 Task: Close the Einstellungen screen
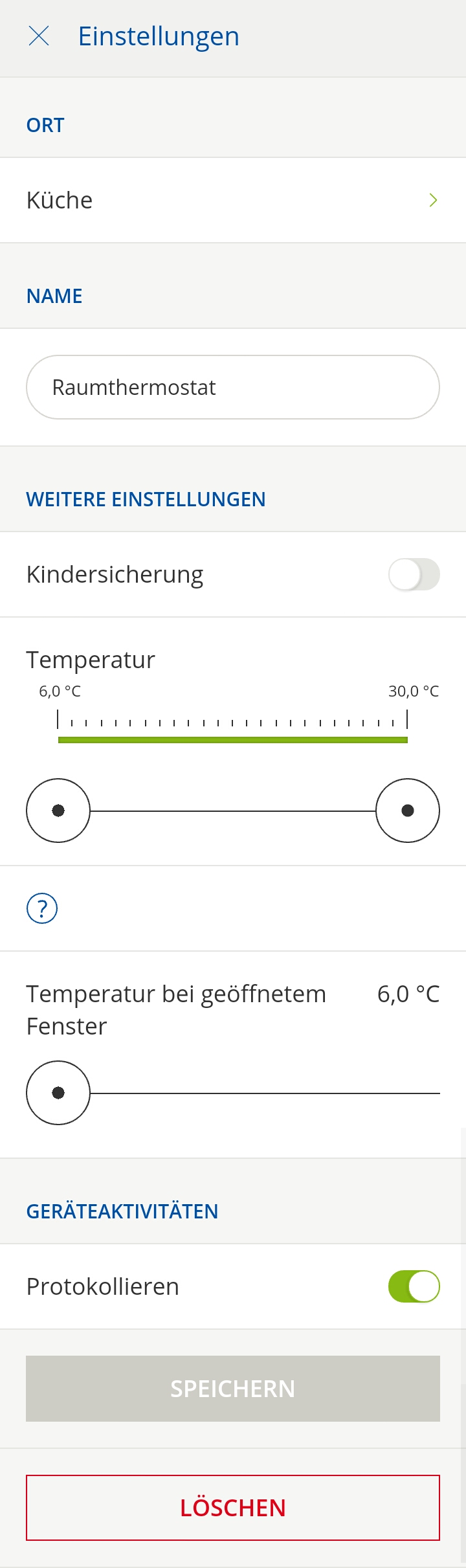39,36
